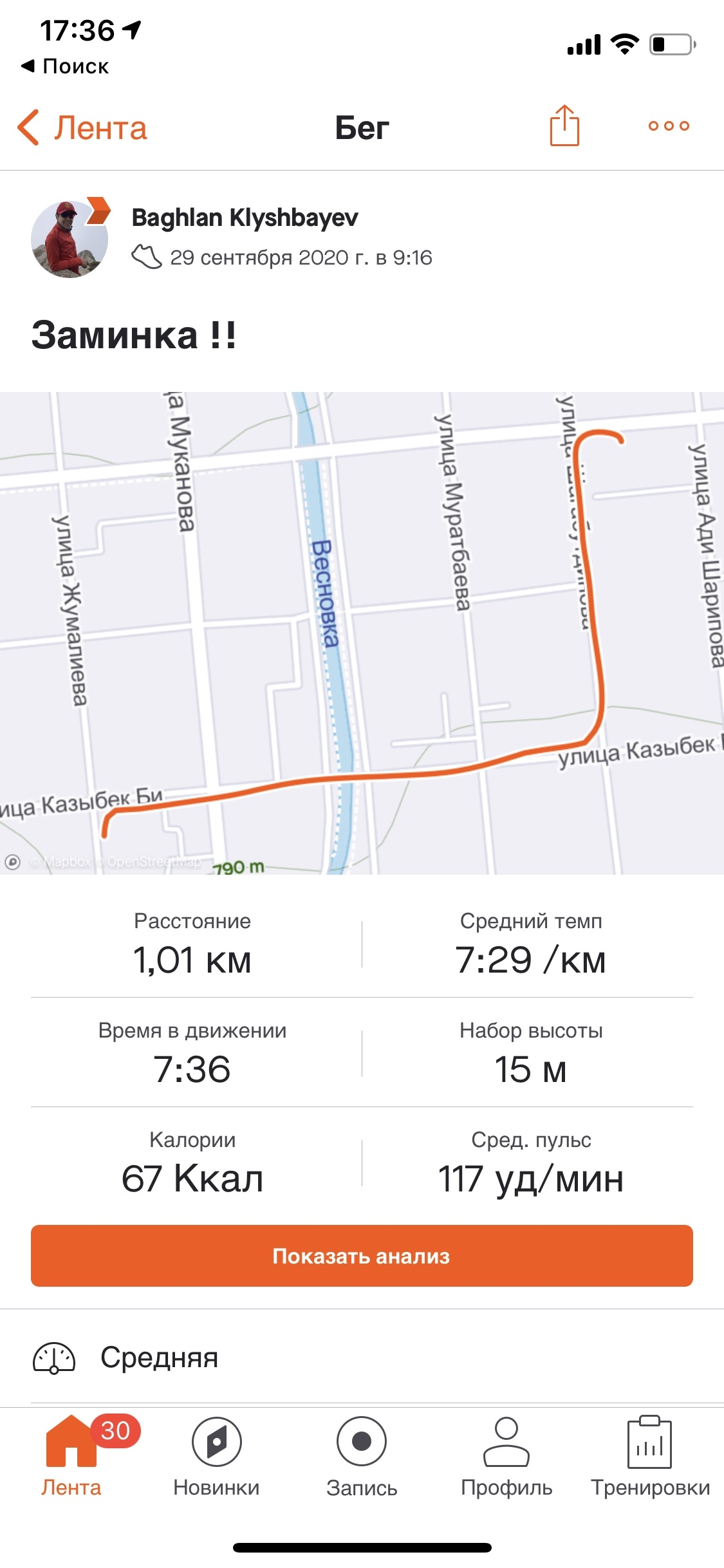Image resolution: width=724 pixels, height=1568 pixels.
Task: Return to Поиск via system back link
Action: coord(65,66)
